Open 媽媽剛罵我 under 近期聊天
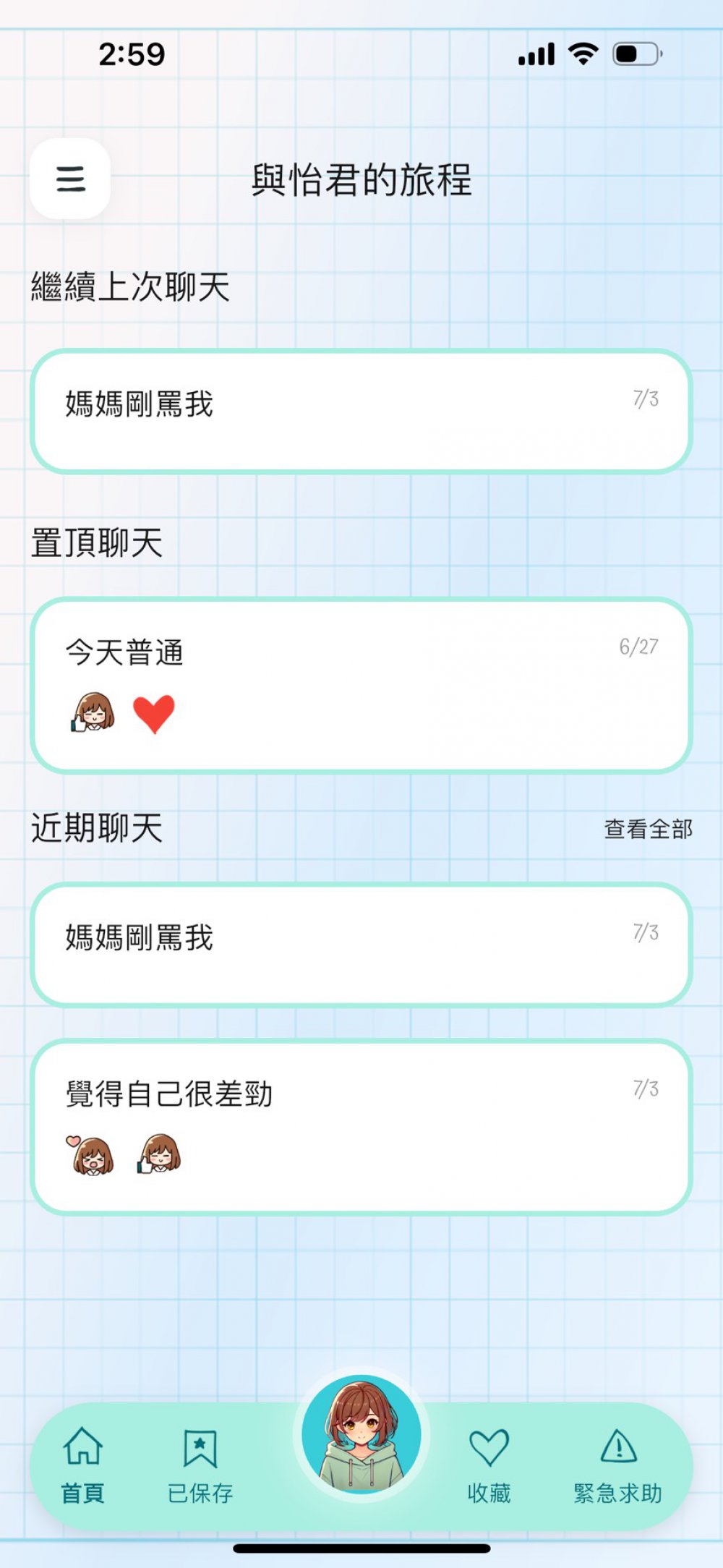 [361, 945]
